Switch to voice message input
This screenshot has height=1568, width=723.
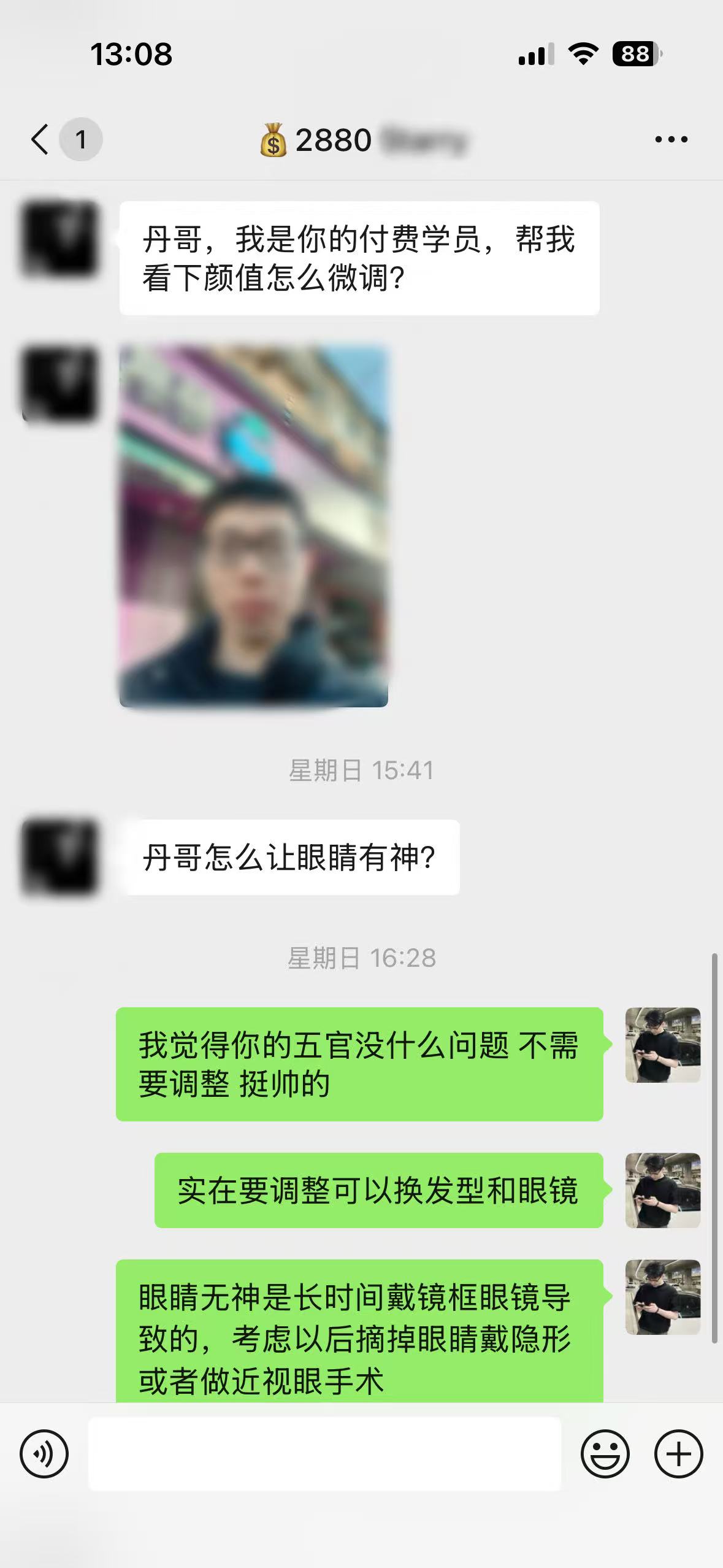[44, 1453]
